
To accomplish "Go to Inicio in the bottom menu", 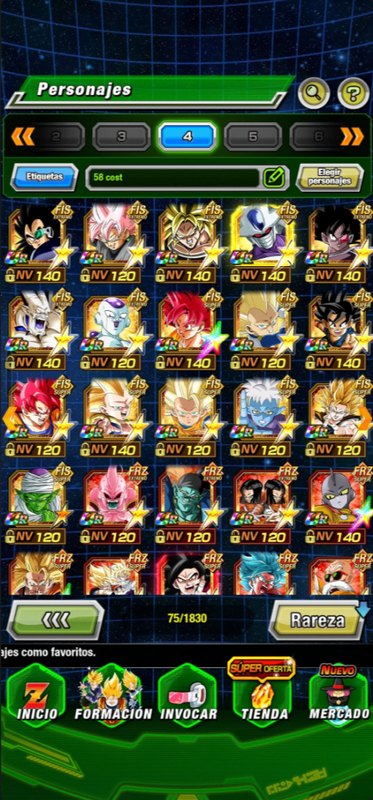I will click(37, 696).
